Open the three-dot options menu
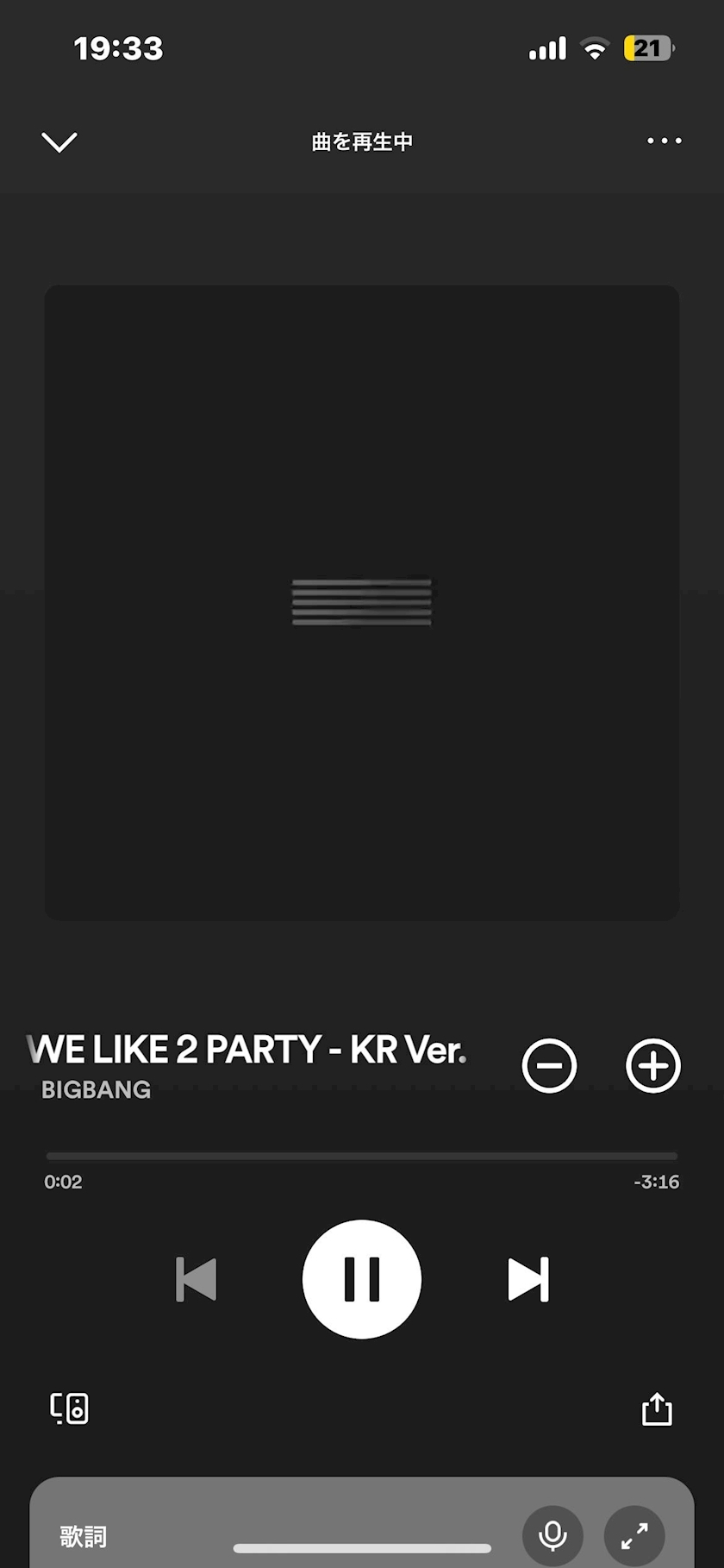Viewport: 724px width, 1568px height. pos(665,141)
